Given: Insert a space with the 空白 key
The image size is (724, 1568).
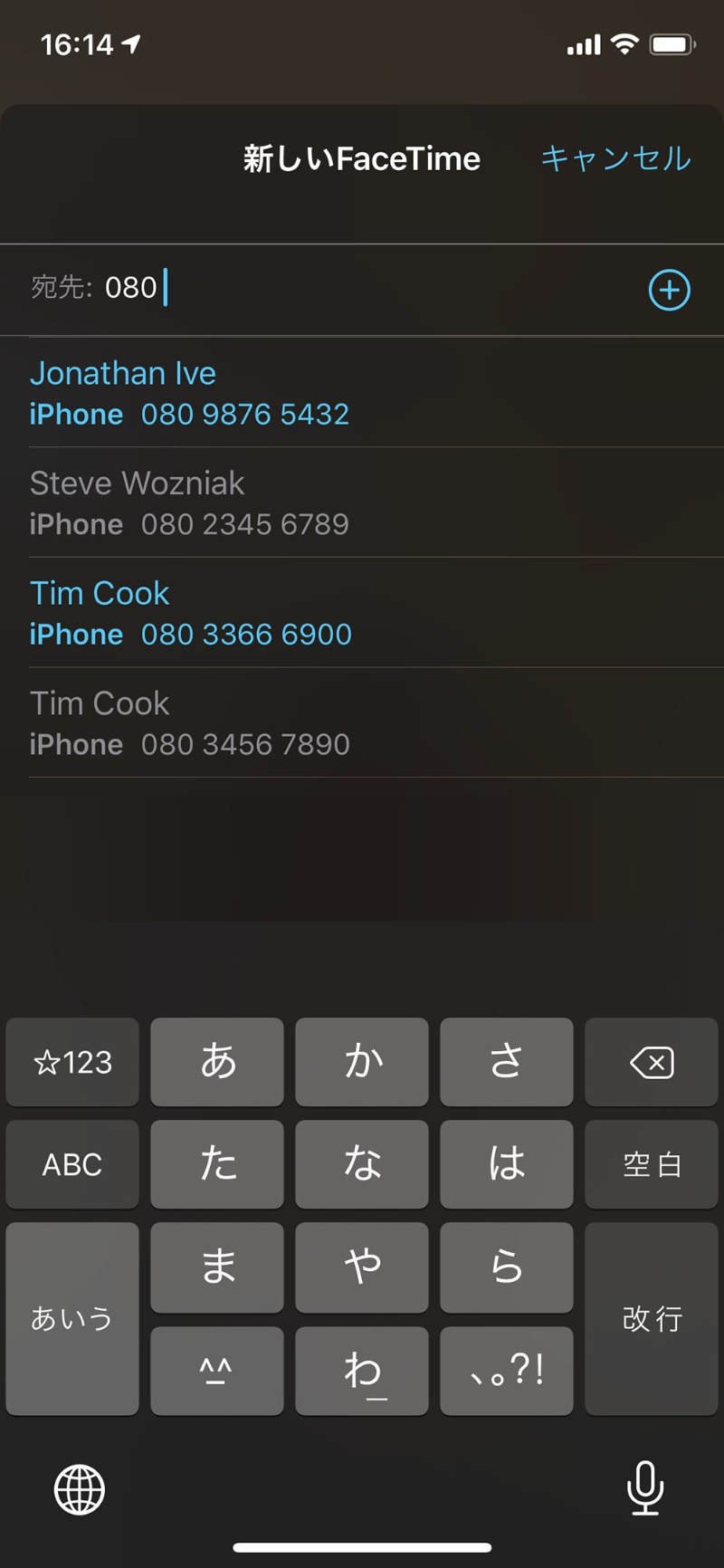Looking at the screenshot, I should tap(652, 1164).
